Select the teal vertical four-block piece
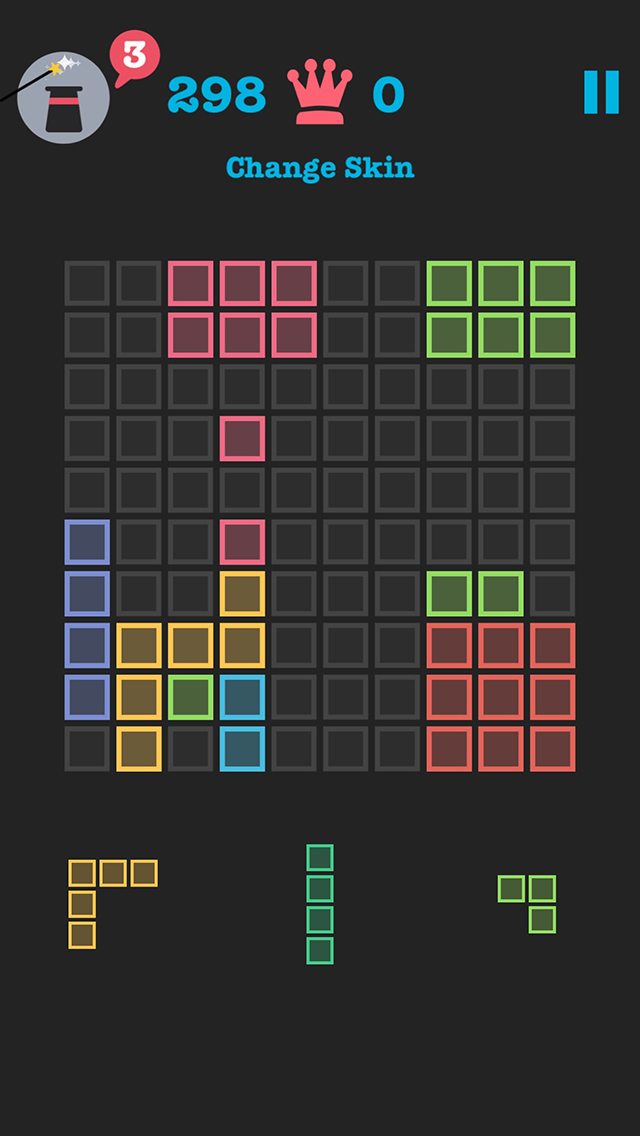The width and height of the screenshot is (640, 1136). (320, 903)
